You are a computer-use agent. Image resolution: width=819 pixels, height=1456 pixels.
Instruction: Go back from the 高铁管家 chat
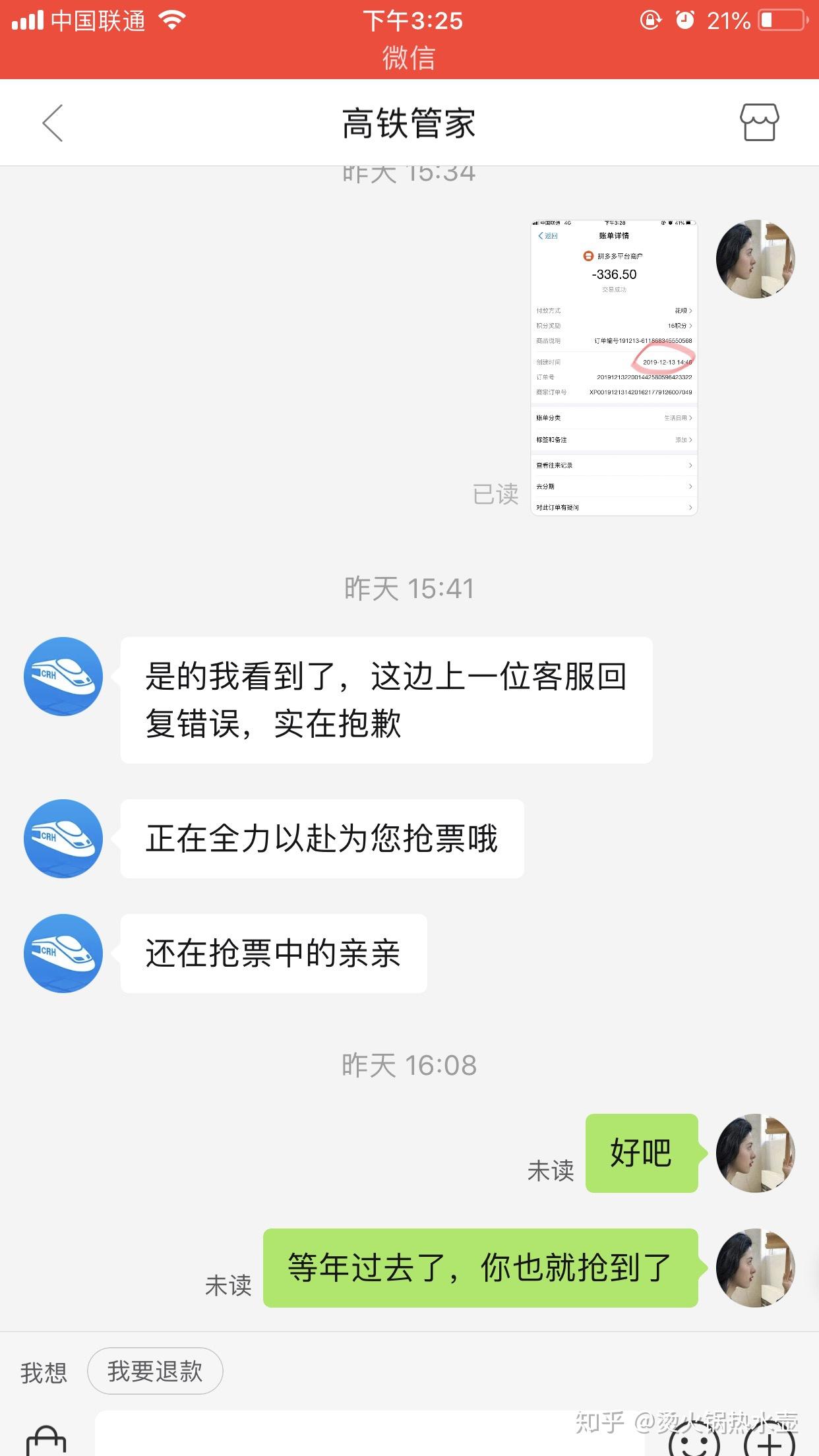coord(53,123)
